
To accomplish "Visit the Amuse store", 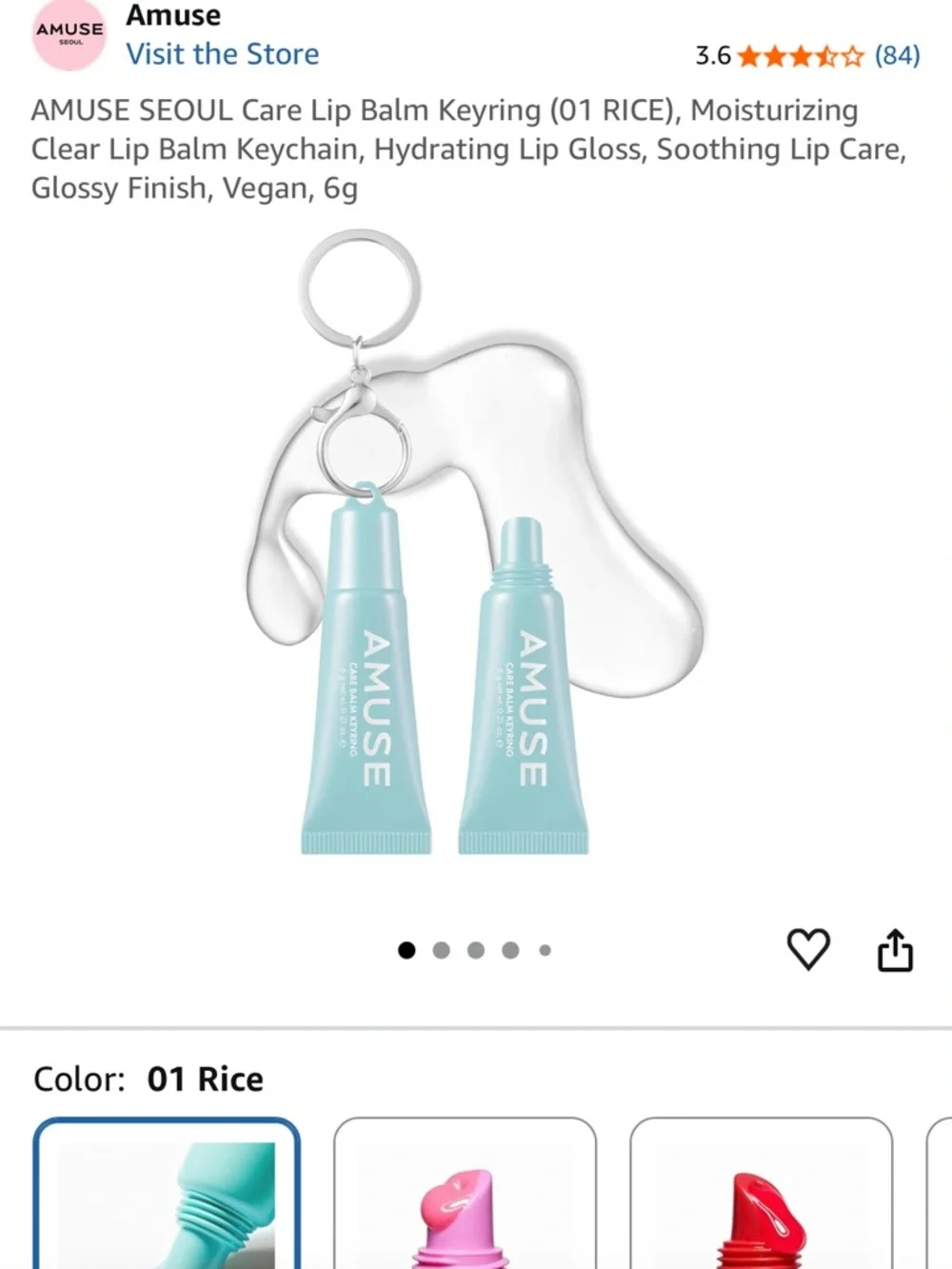I will (x=223, y=54).
